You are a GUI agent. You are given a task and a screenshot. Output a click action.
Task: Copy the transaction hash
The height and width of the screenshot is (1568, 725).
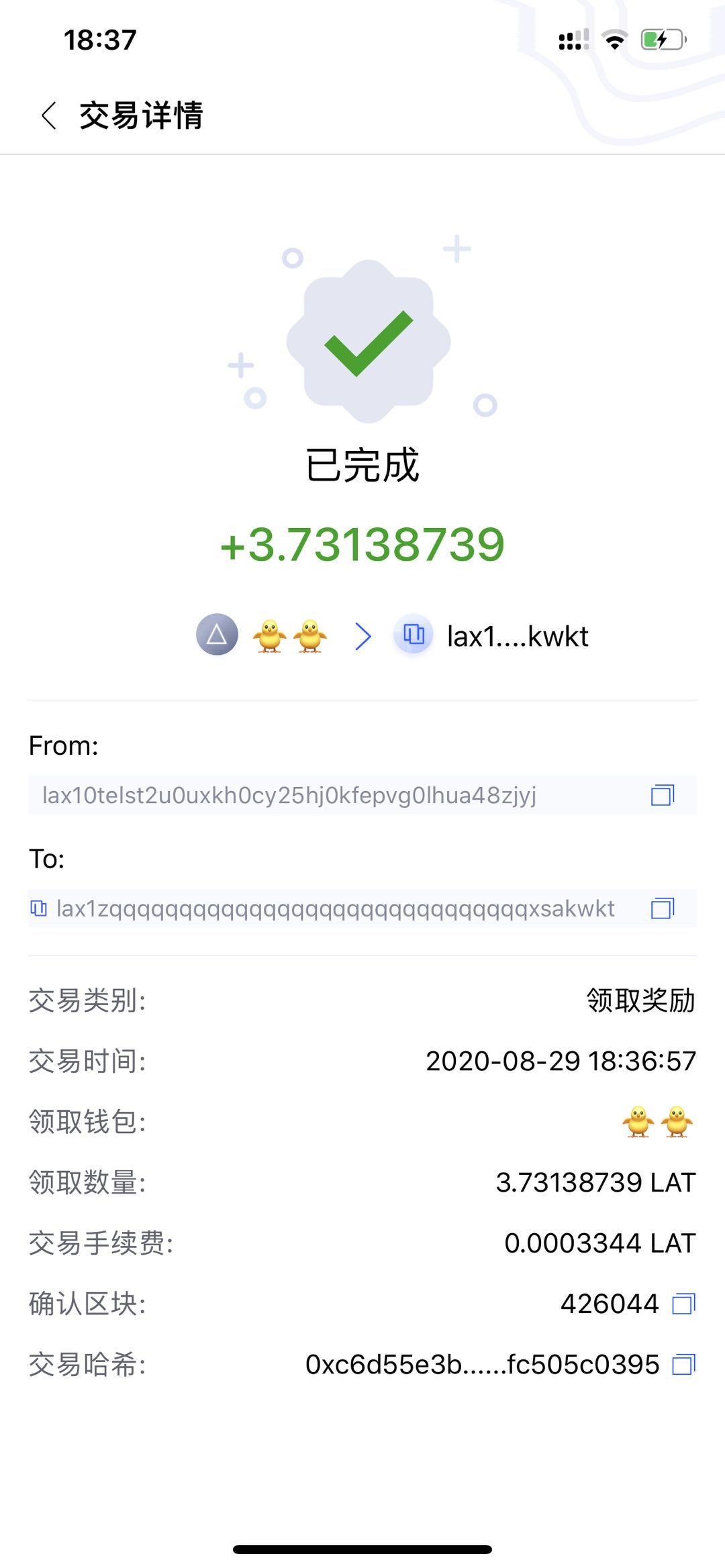tap(683, 1365)
